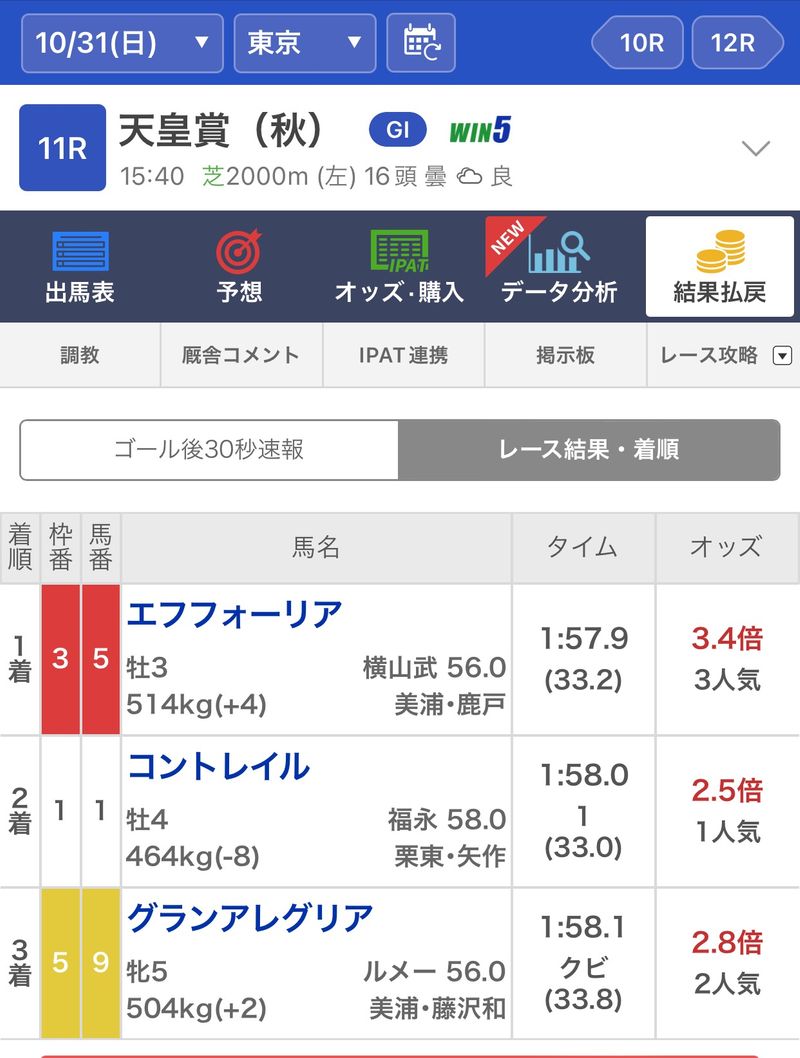Open horse エフフォーリア details

235,615
